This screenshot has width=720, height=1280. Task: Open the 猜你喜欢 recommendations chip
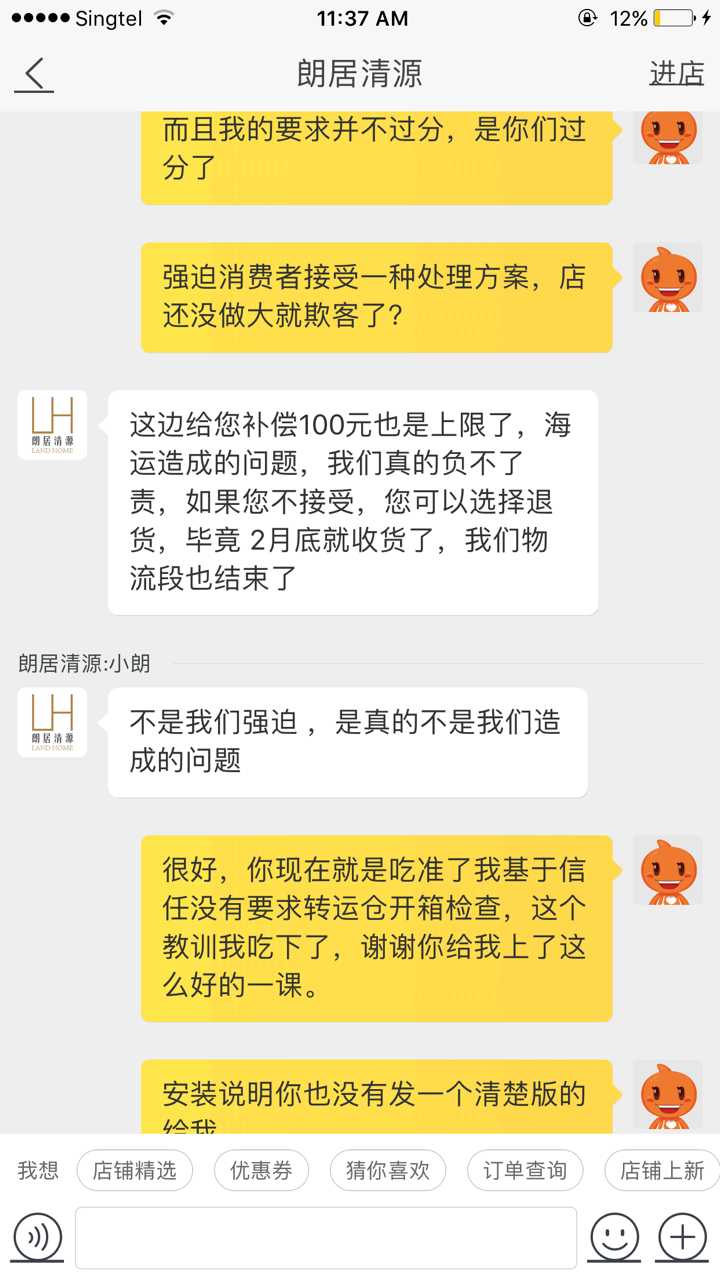pyautogui.click(x=388, y=1171)
